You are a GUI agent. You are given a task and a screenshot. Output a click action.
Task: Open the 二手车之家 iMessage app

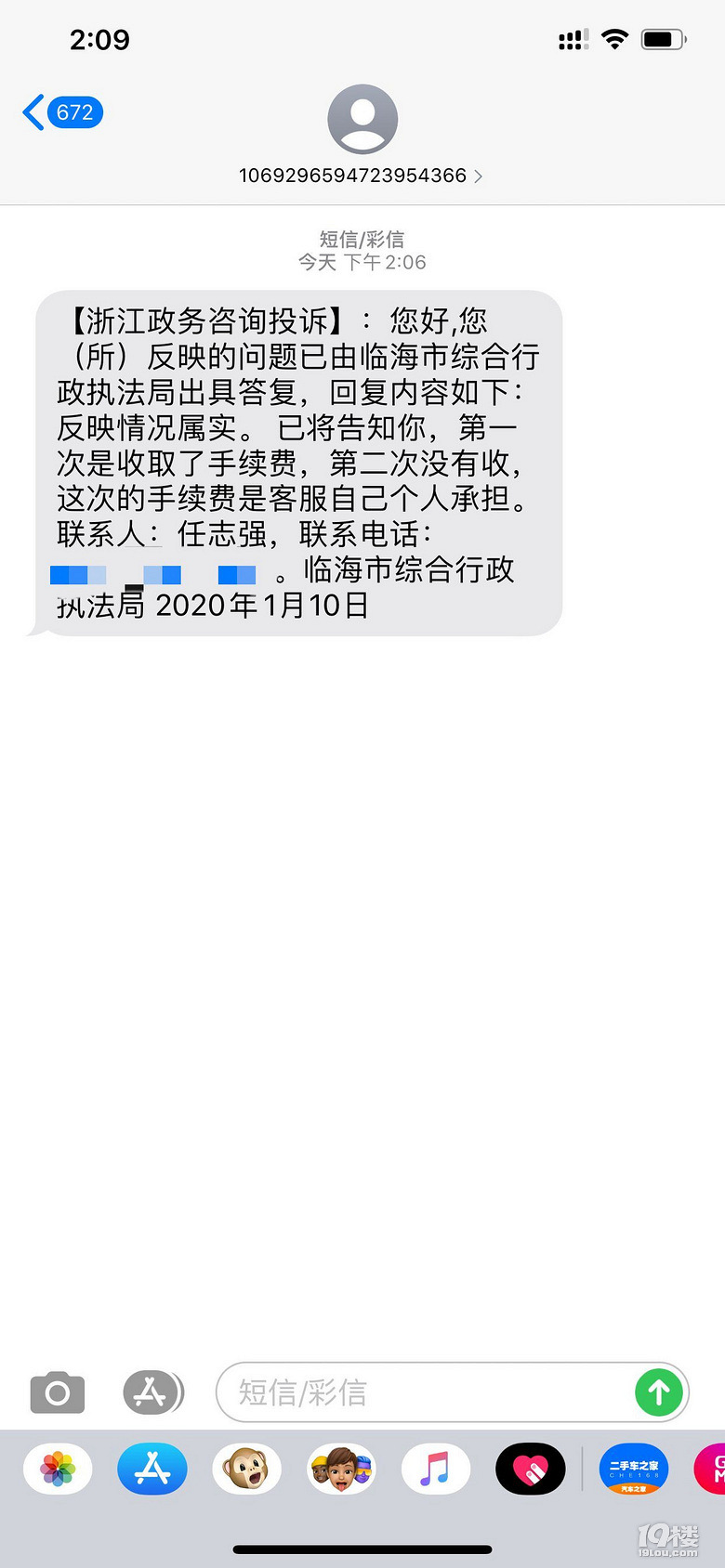[634, 1470]
